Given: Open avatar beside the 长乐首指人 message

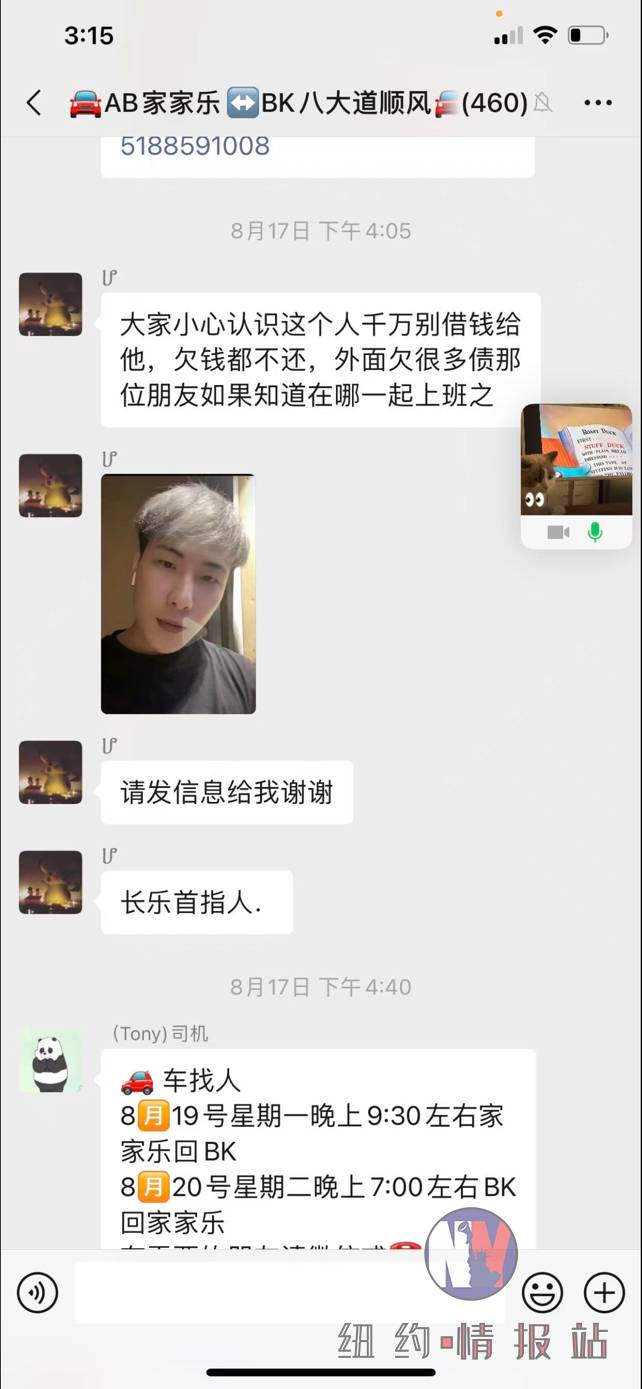Looking at the screenshot, I should click(x=51, y=882).
